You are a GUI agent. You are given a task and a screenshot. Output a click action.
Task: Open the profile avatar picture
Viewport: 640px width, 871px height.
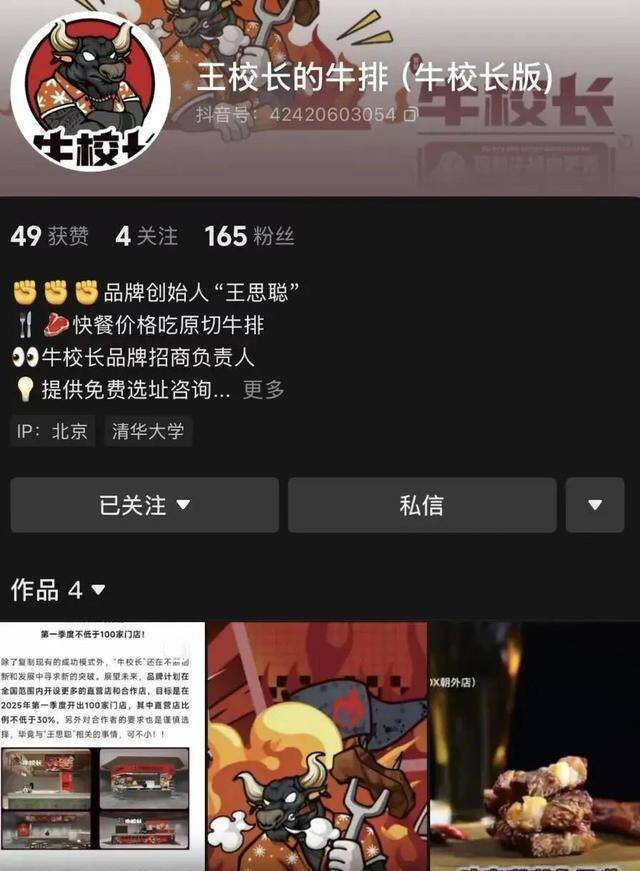tap(90, 92)
